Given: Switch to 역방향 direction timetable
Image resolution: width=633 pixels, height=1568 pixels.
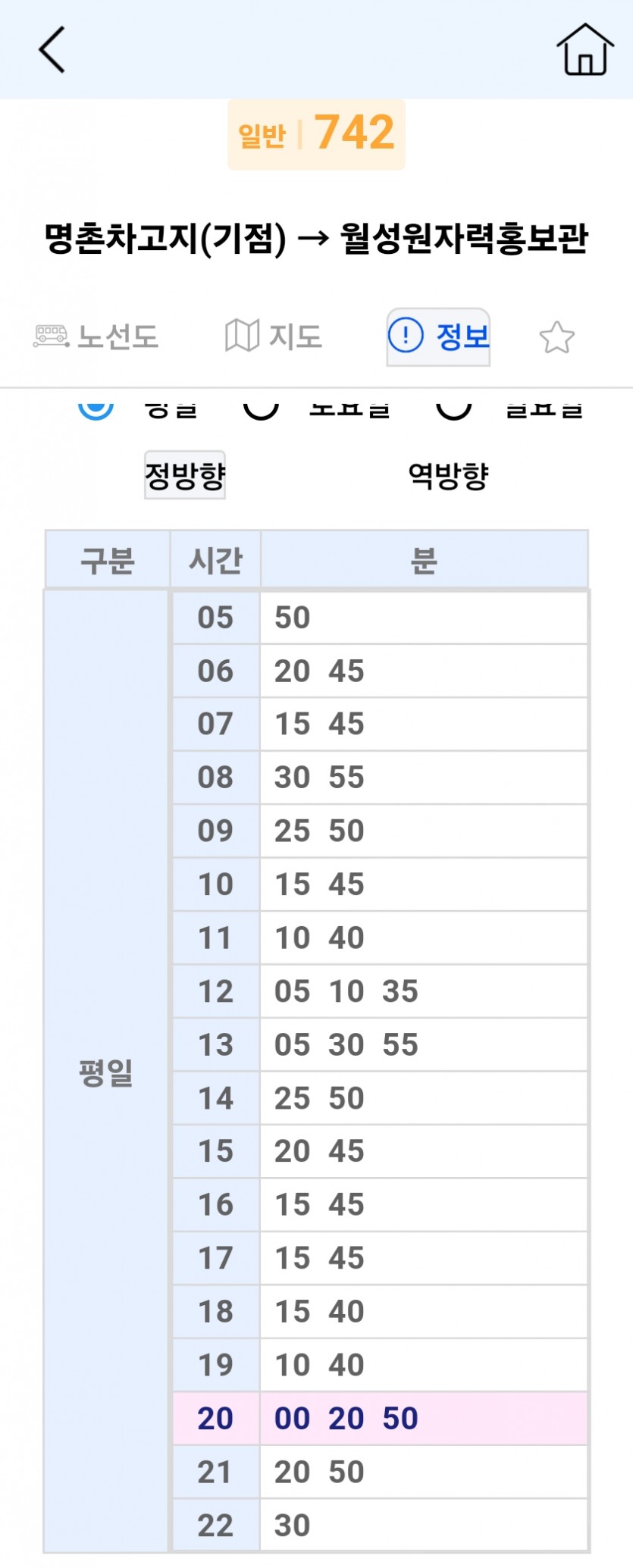Looking at the screenshot, I should coord(448,475).
